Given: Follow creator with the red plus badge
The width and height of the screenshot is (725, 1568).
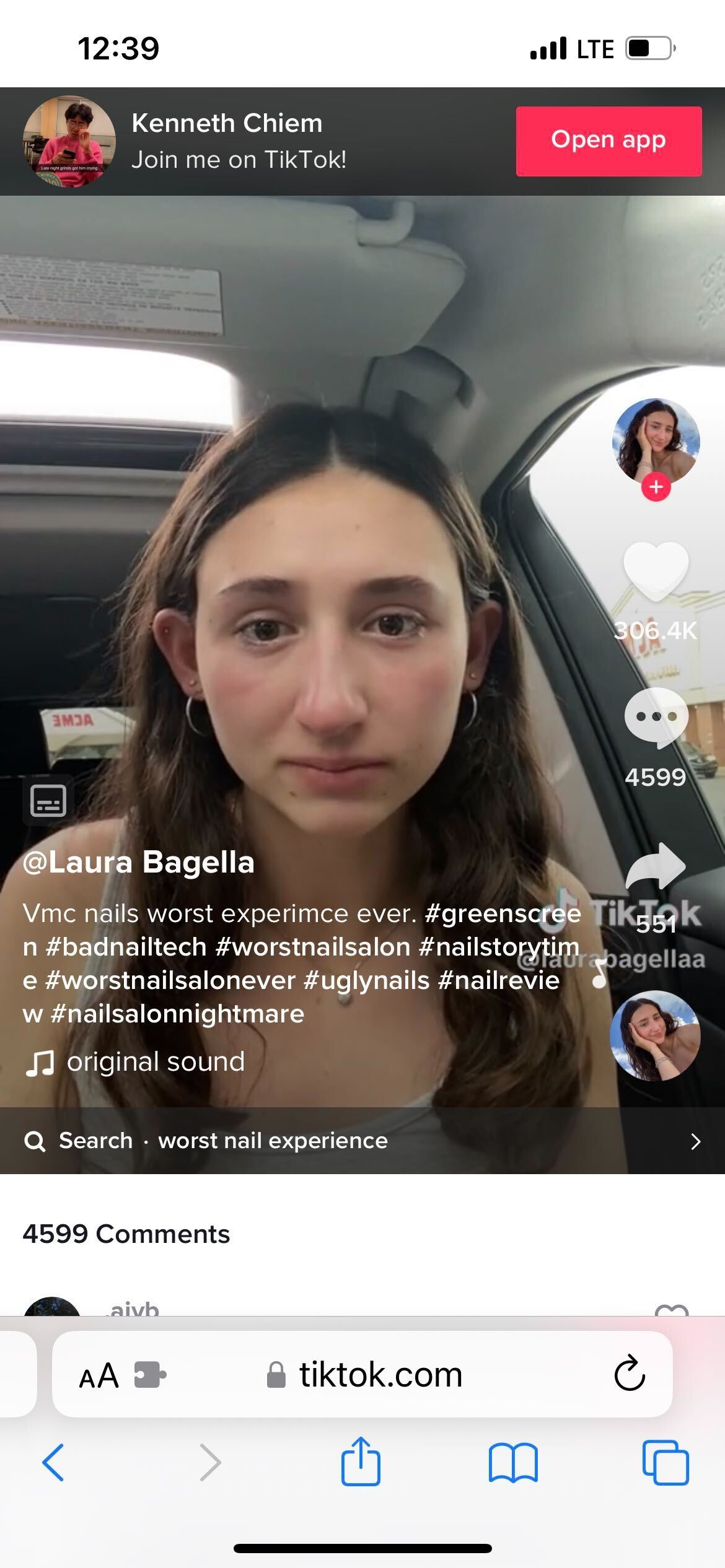Looking at the screenshot, I should tap(656, 487).
